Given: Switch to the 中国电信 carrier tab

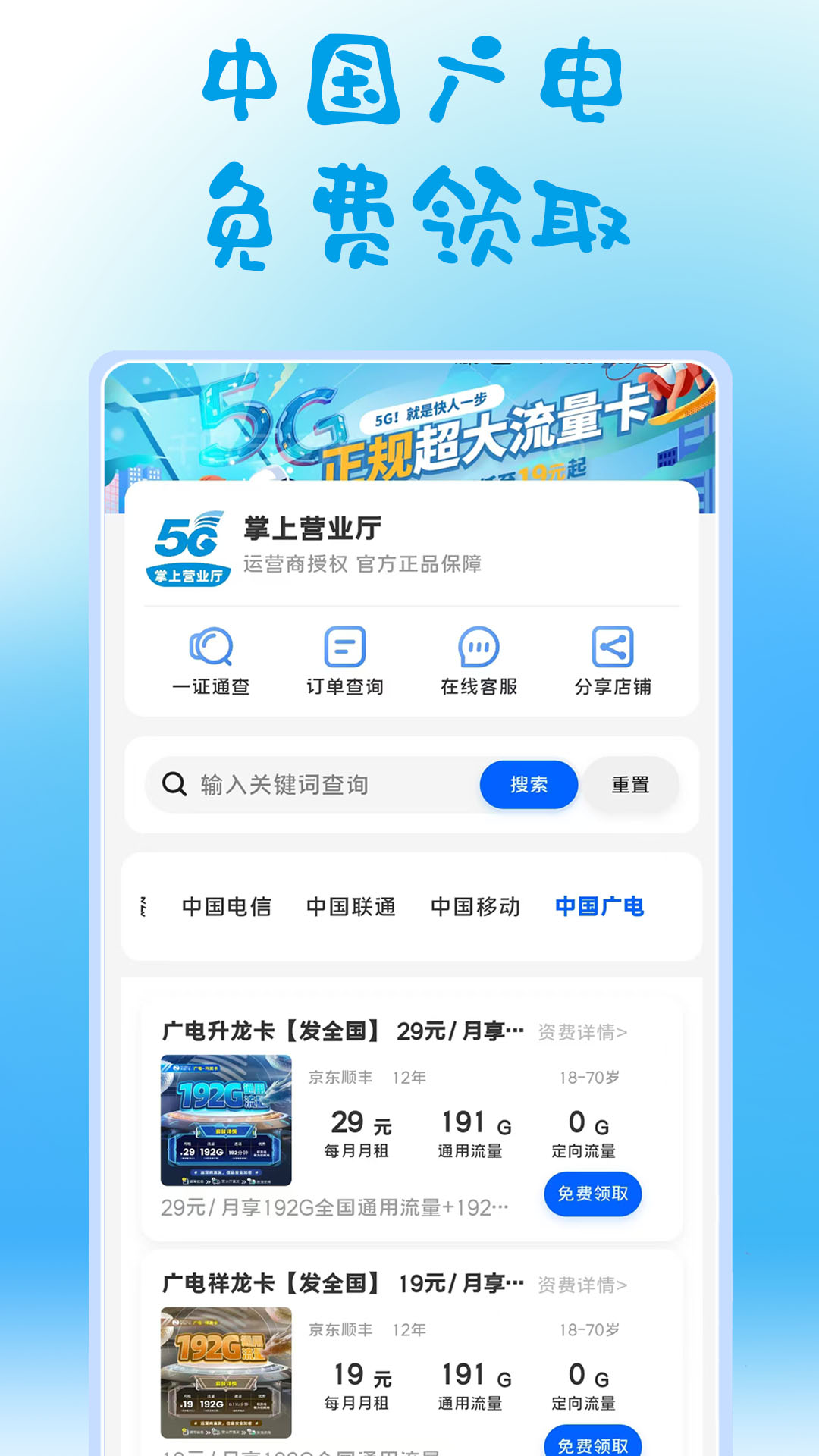Looking at the screenshot, I should tap(227, 907).
